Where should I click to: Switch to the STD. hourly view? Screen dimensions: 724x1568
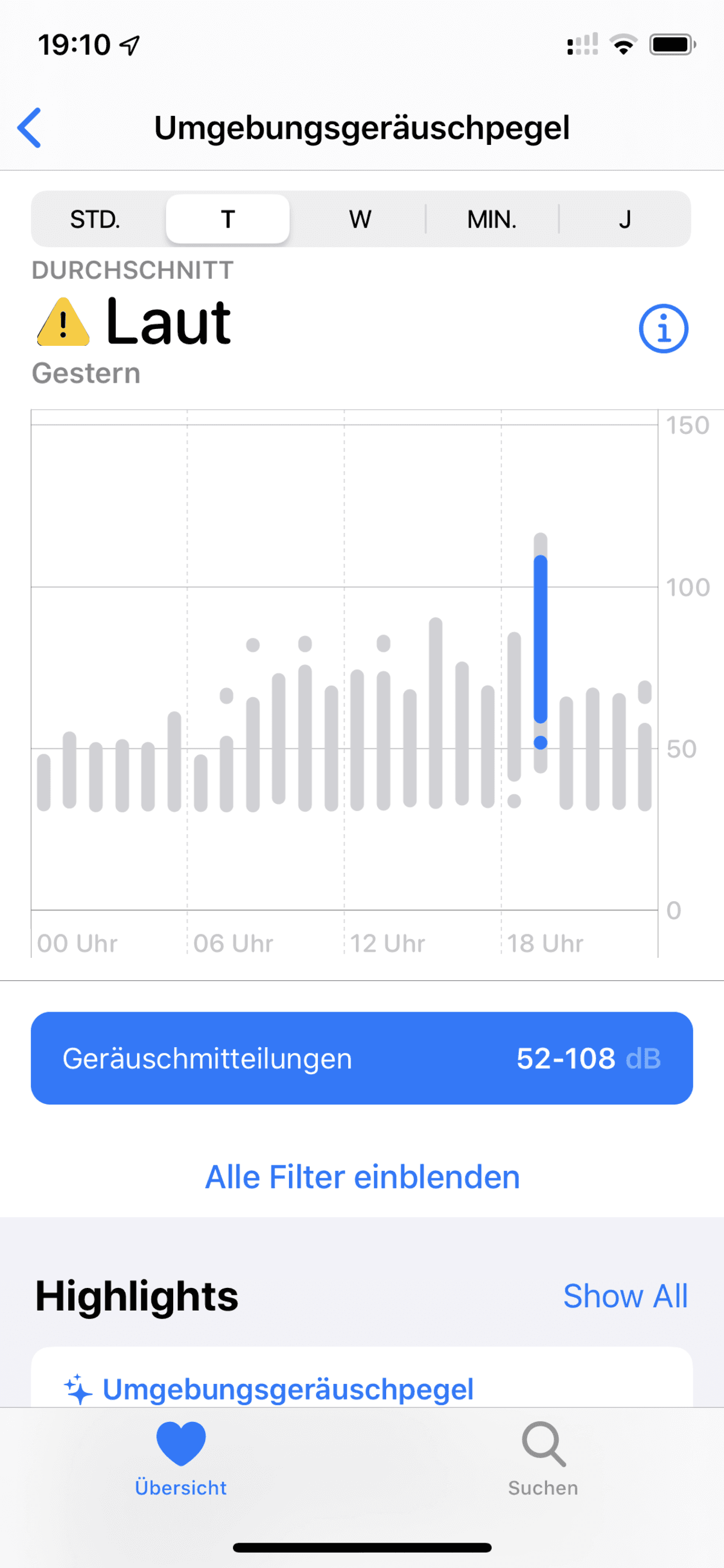pos(95,219)
